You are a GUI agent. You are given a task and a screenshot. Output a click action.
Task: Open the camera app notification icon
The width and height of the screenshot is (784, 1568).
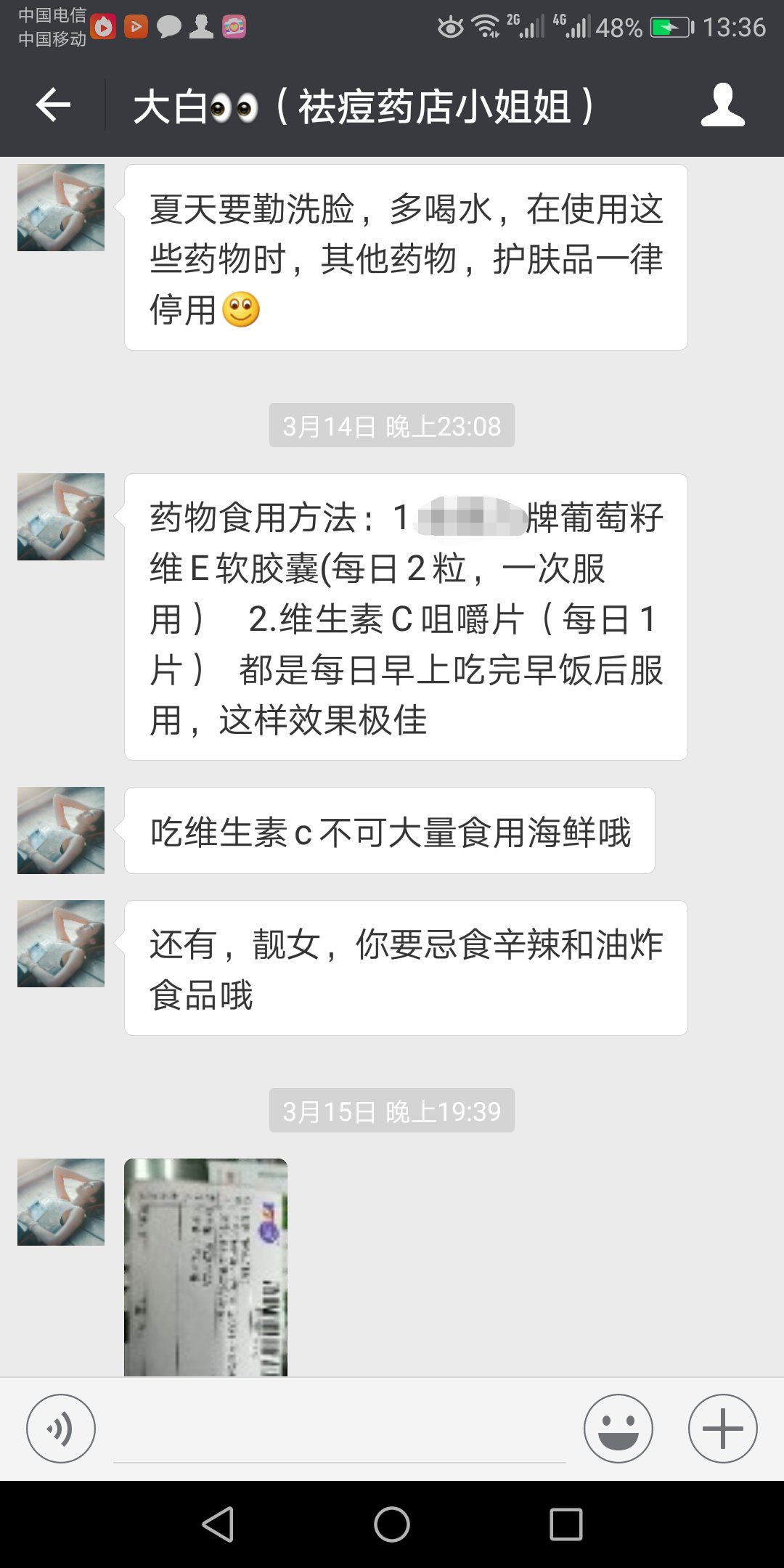click(234, 27)
